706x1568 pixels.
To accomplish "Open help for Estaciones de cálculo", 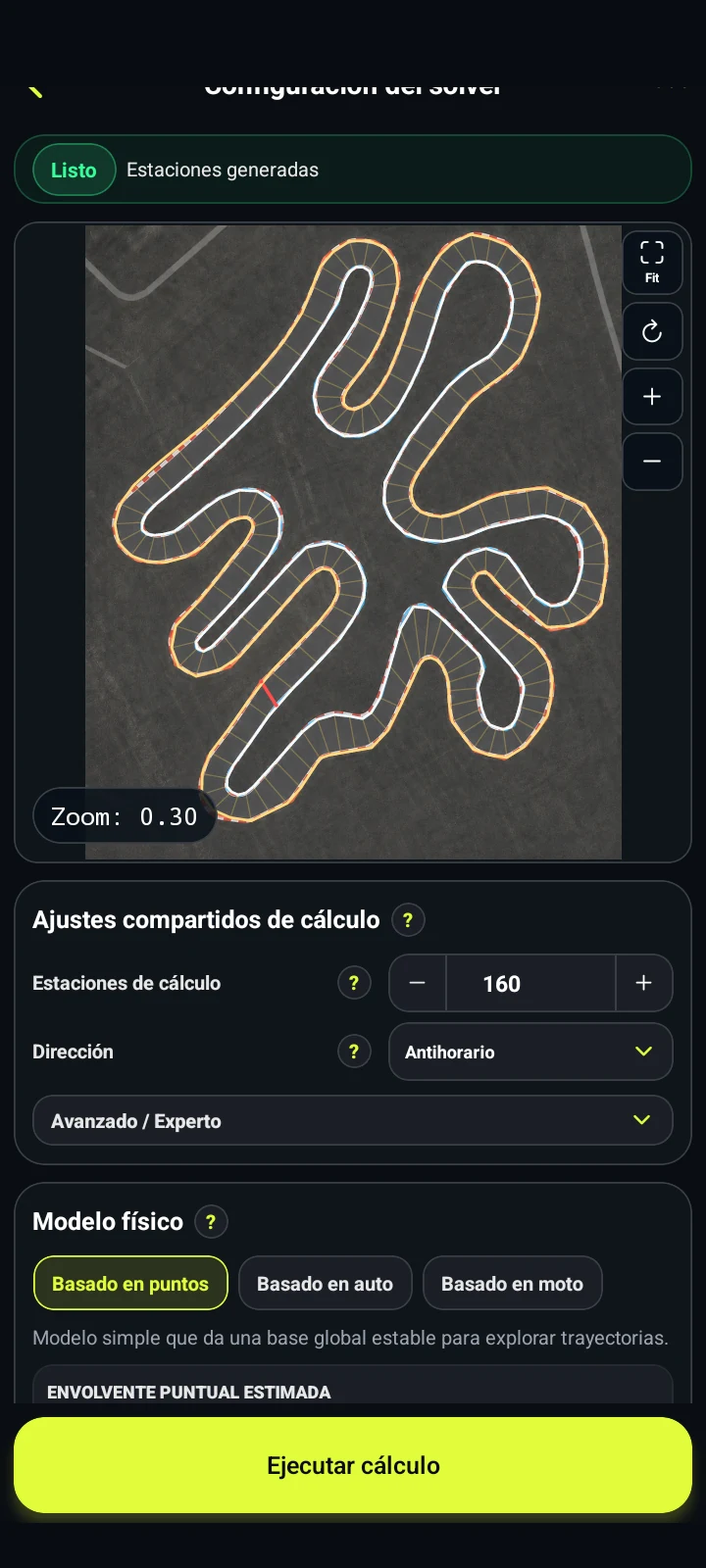I will click(x=354, y=983).
